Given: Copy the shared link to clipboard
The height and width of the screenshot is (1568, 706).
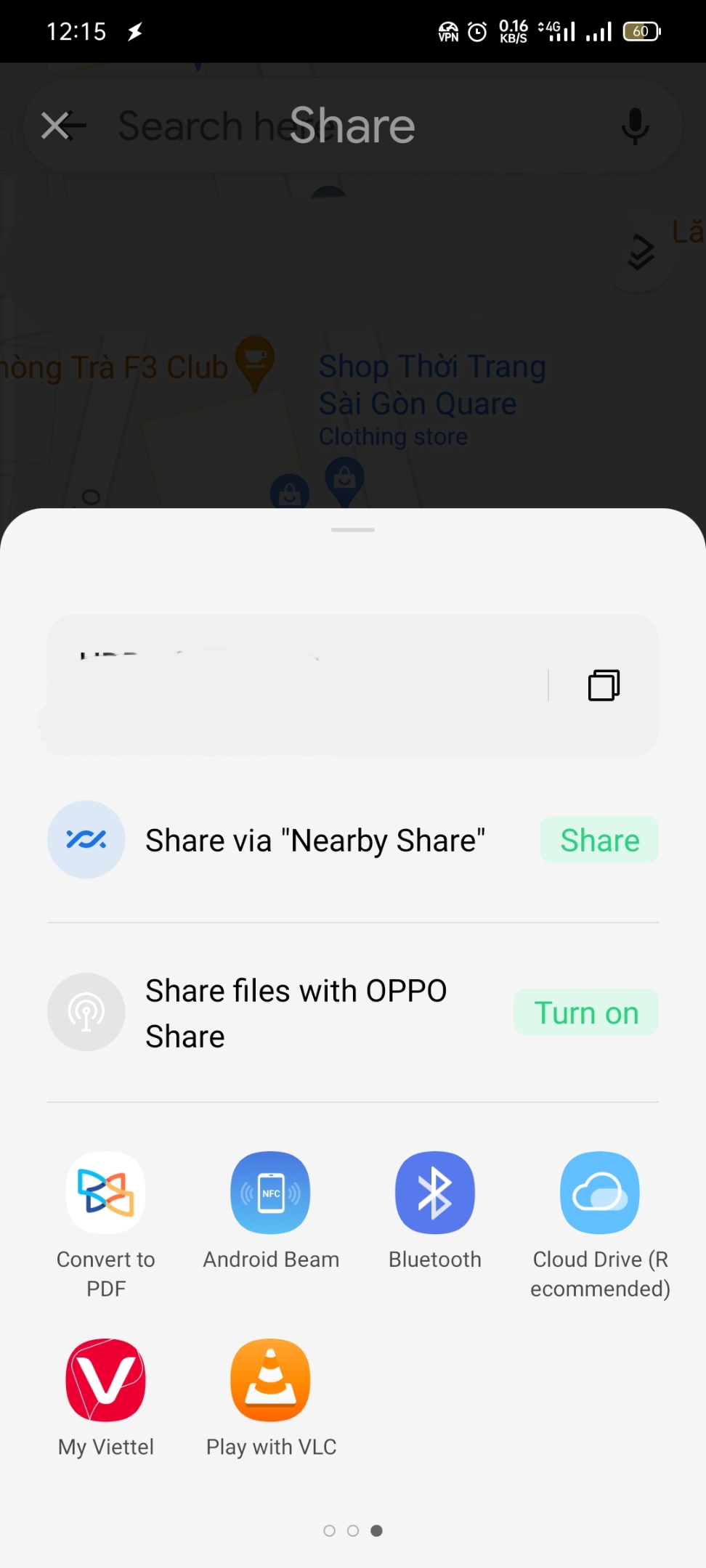Looking at the screenshot, I should [604, 685].
